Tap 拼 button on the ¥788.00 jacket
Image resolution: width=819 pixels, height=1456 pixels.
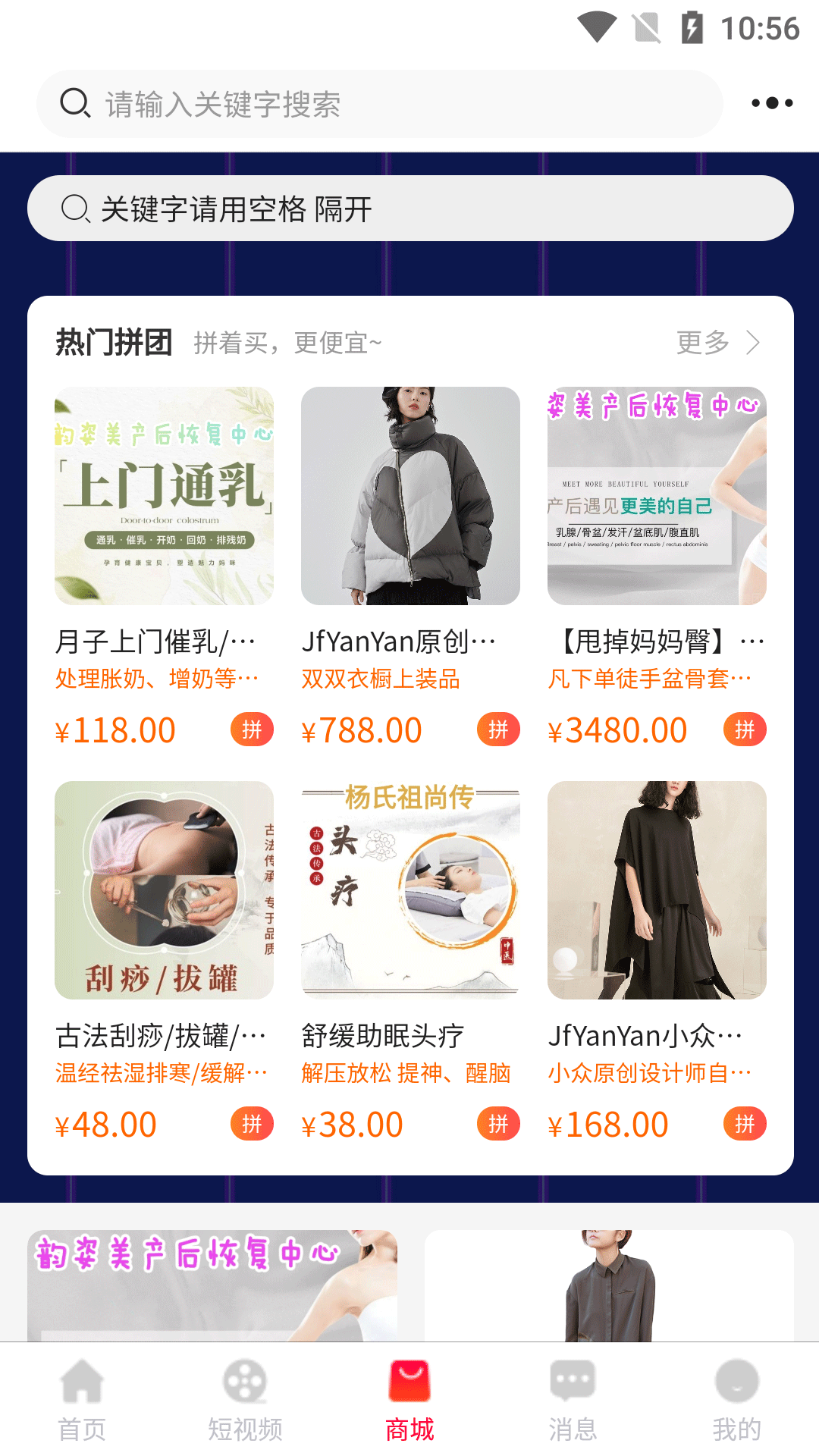click(x=497, y=729)
